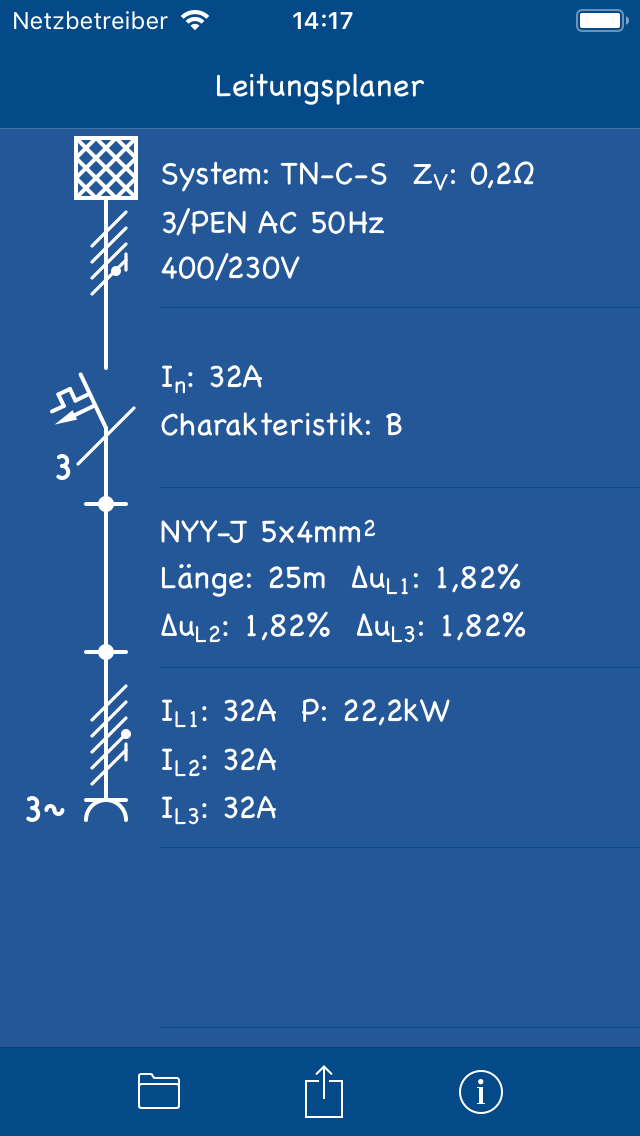Open the folder icon for saved projects

(x=159, y=1091)
